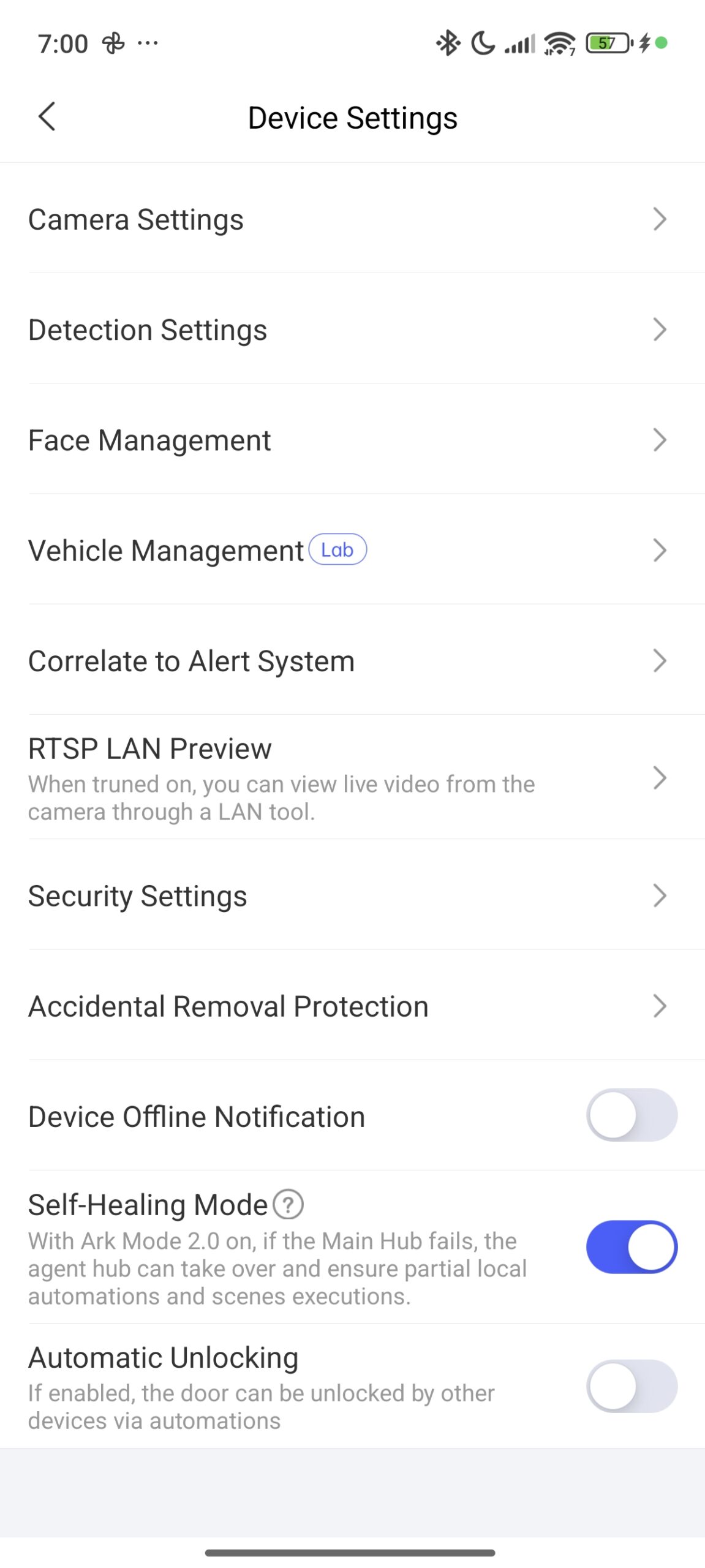705x1568 pixels.
Task: Enable Device Offline Notification
Action: point(631,1115)
